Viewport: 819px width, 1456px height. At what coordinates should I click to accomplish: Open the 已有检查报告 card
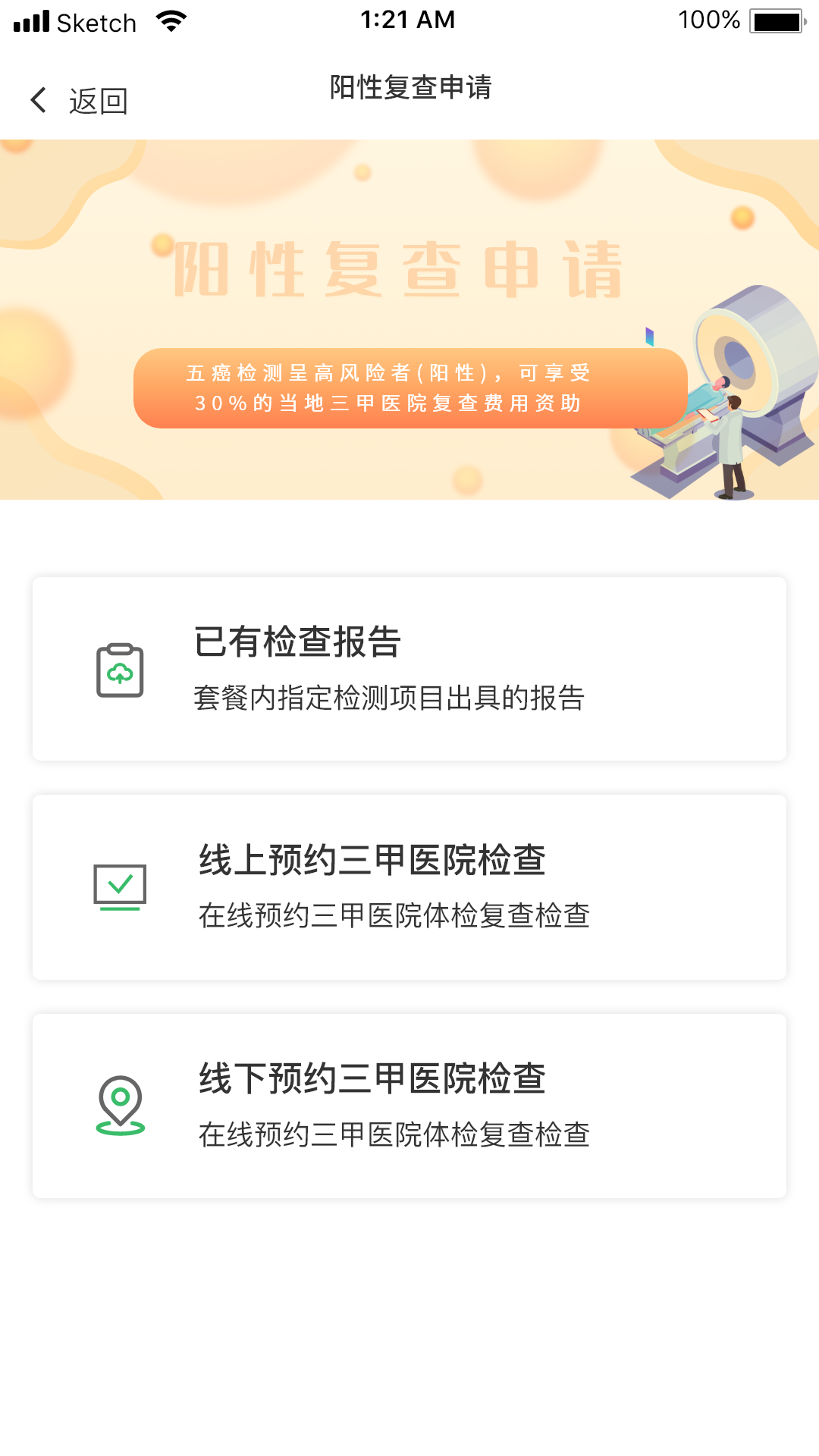pyautogui.click(x=409, y=669)
